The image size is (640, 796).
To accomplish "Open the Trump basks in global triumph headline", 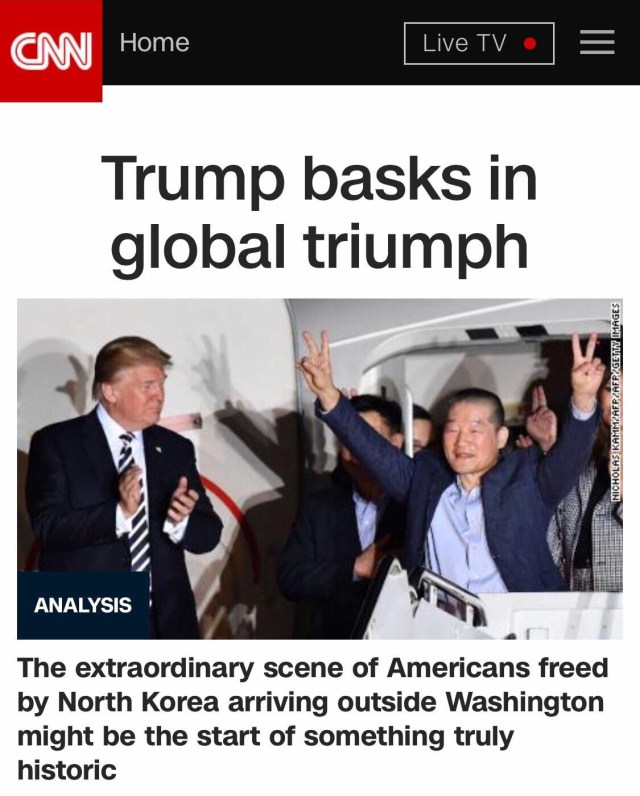I will pyautogui.click(x=319, y=212).
